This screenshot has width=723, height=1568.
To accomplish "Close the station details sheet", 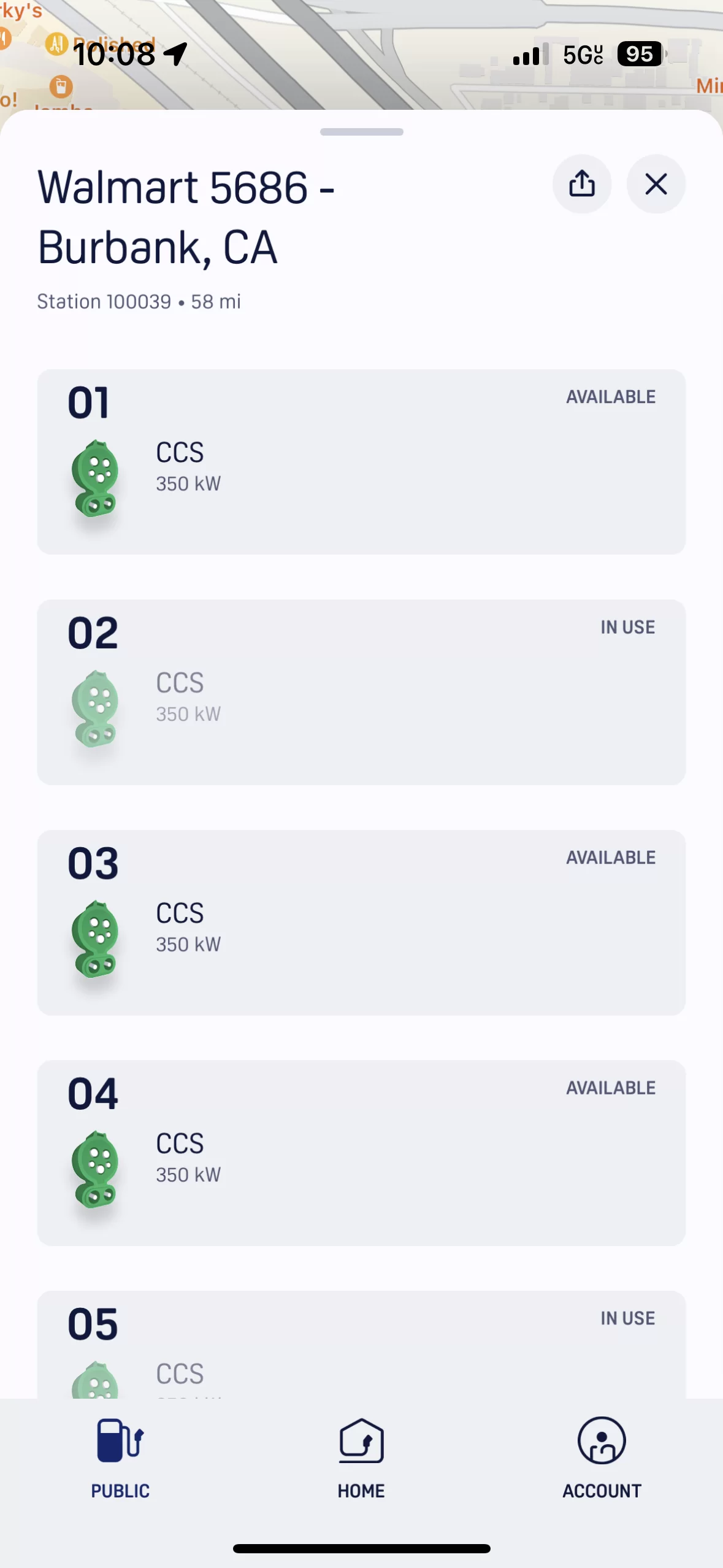I will pyautogui.click(x=656, y=184).
